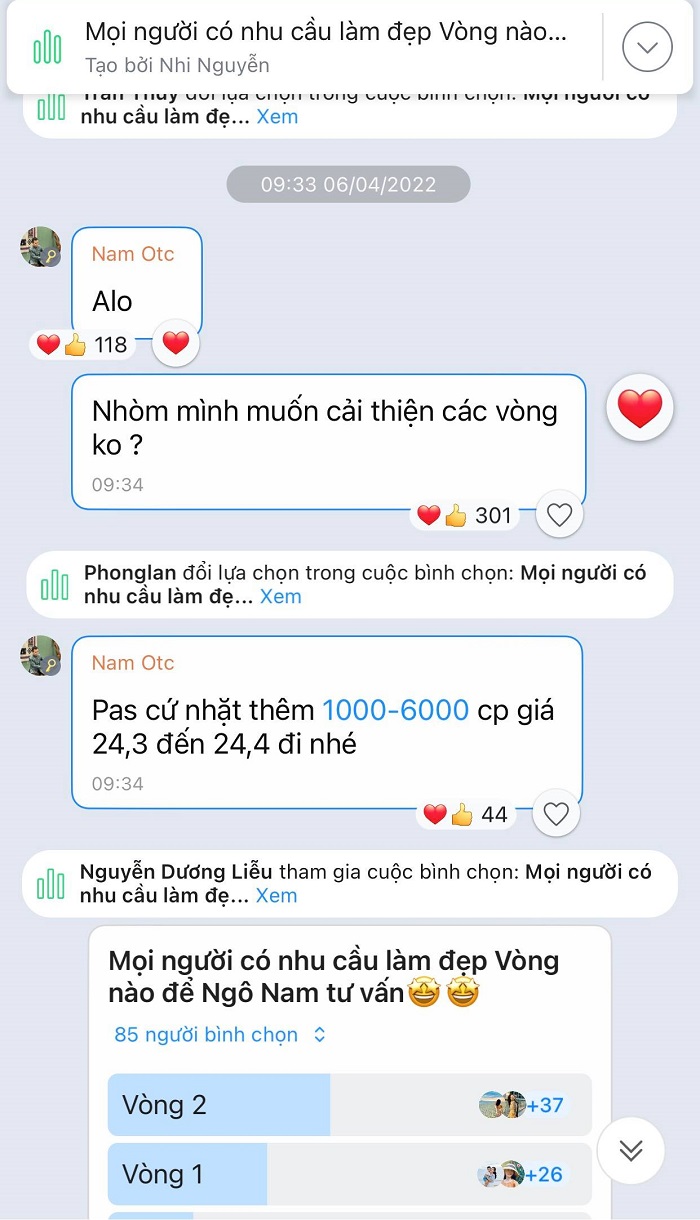
Task: Open the 1000-6000 linked number
Action: click(395, 710)
